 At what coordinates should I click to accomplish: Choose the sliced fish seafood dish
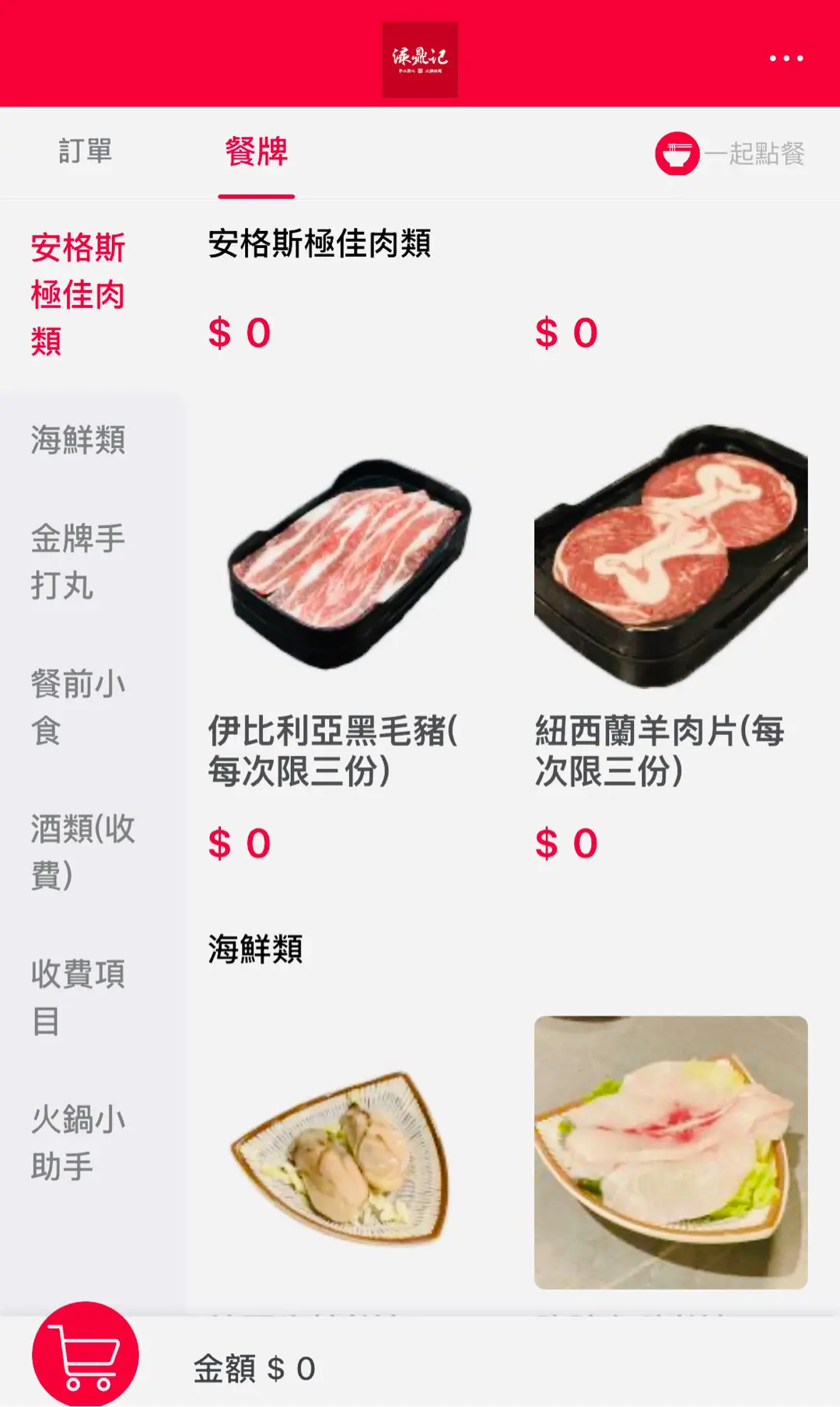click(670, 1151)
